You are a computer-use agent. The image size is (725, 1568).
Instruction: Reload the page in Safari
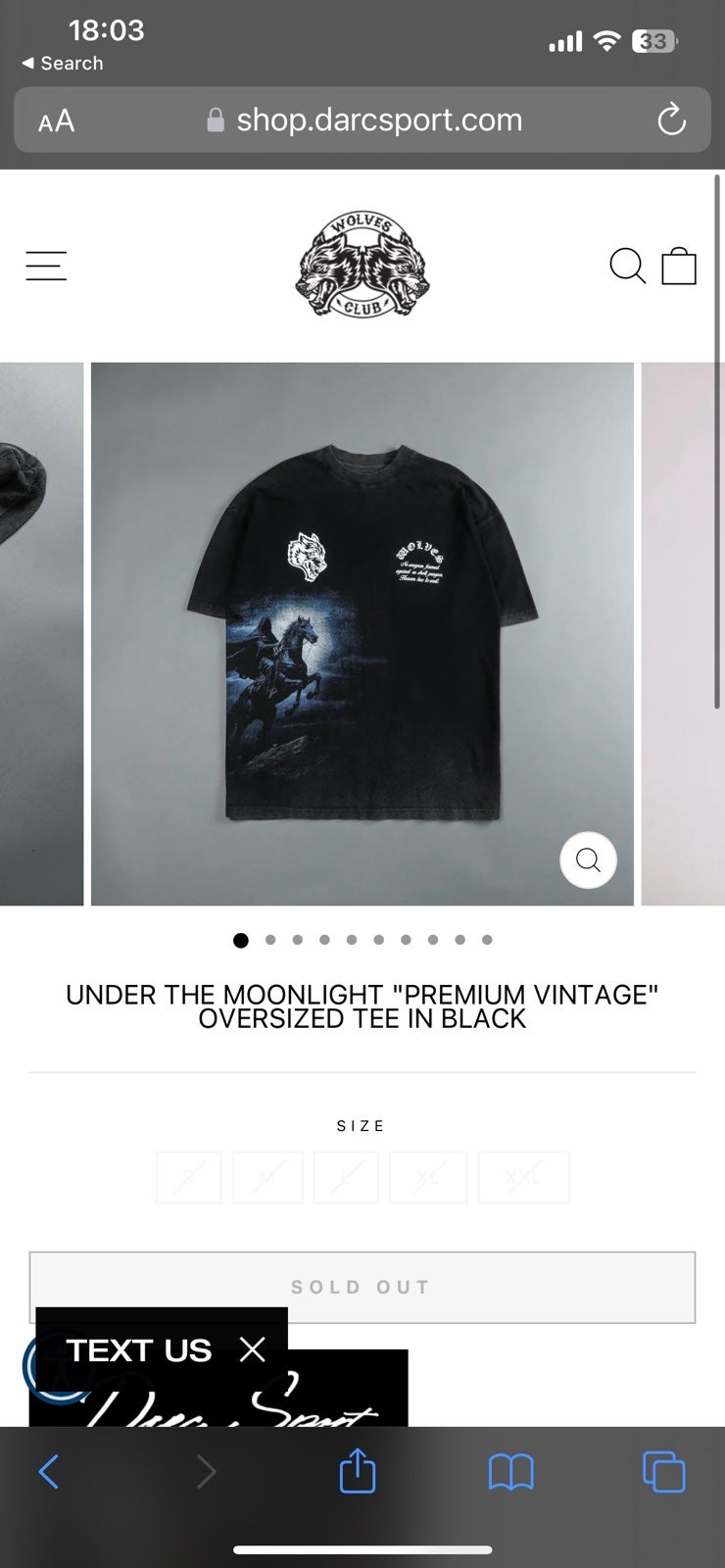671,121
